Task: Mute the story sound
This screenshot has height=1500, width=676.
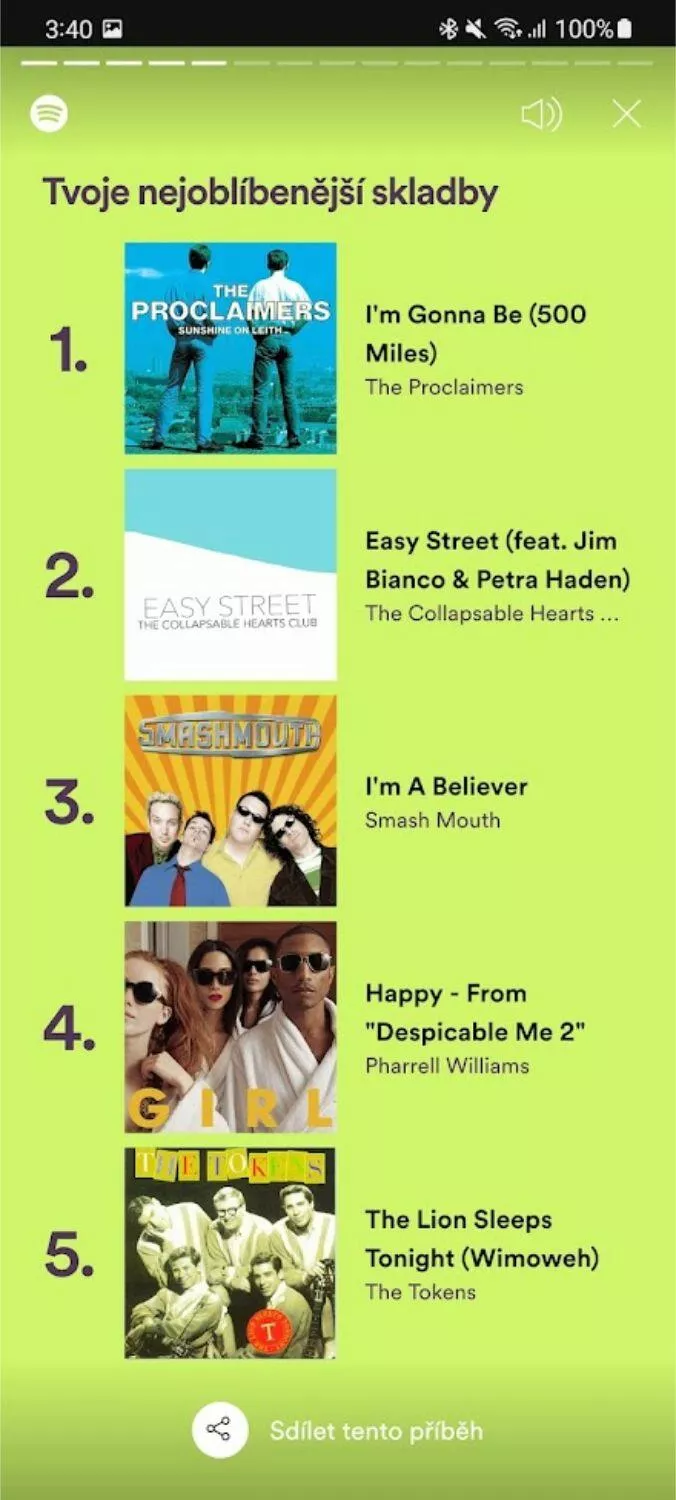Action: point(541,115)
